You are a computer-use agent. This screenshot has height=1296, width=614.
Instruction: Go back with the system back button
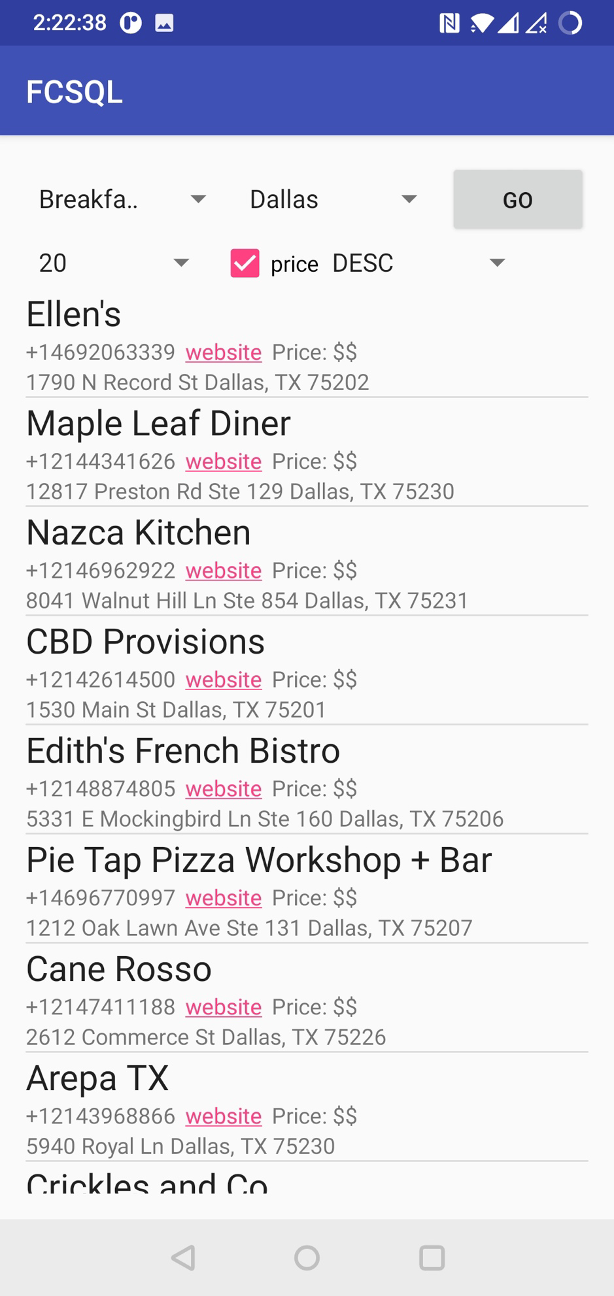[183, 1257]
